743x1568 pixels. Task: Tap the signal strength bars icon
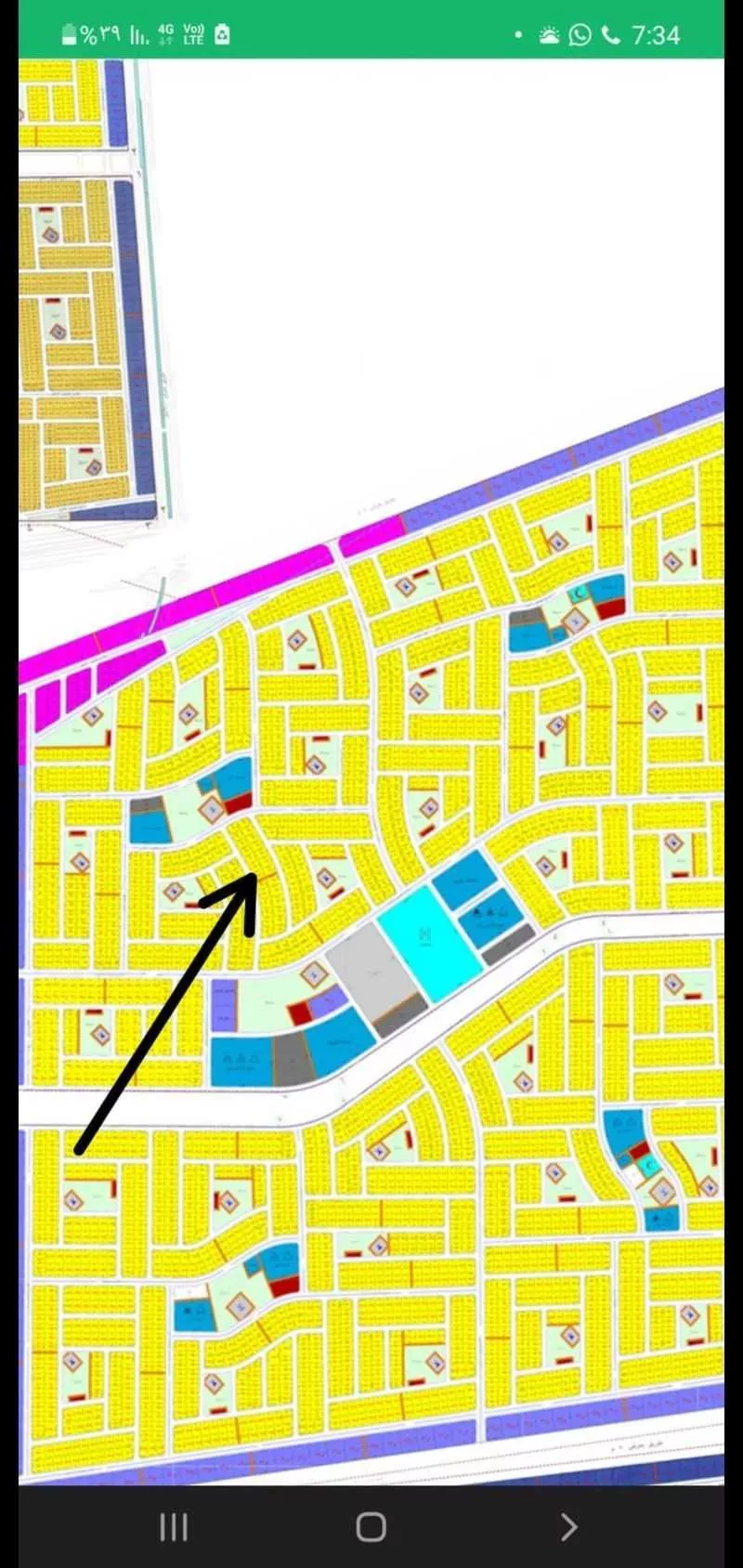click(x=137, y=35)
